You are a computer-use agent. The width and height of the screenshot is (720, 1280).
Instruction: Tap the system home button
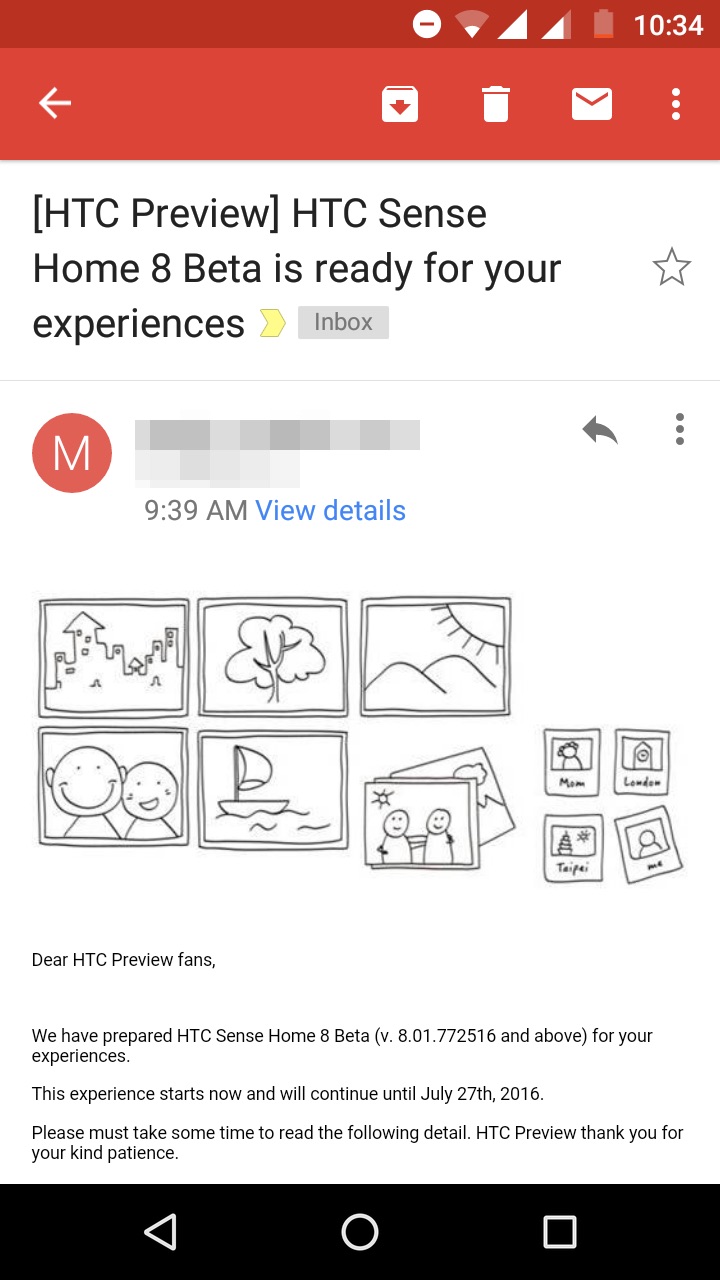point(360,1232)
